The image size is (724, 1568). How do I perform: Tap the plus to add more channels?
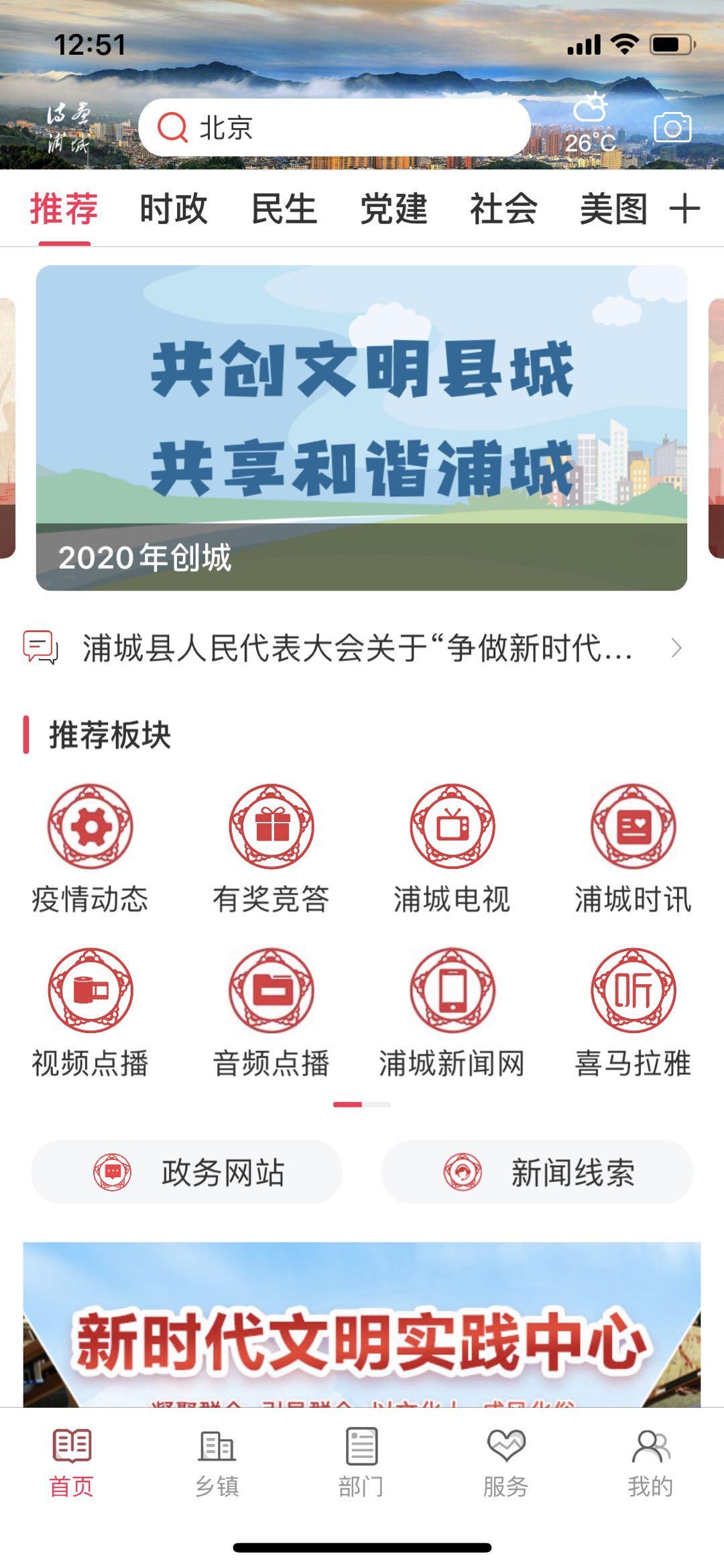coord(686,209)
